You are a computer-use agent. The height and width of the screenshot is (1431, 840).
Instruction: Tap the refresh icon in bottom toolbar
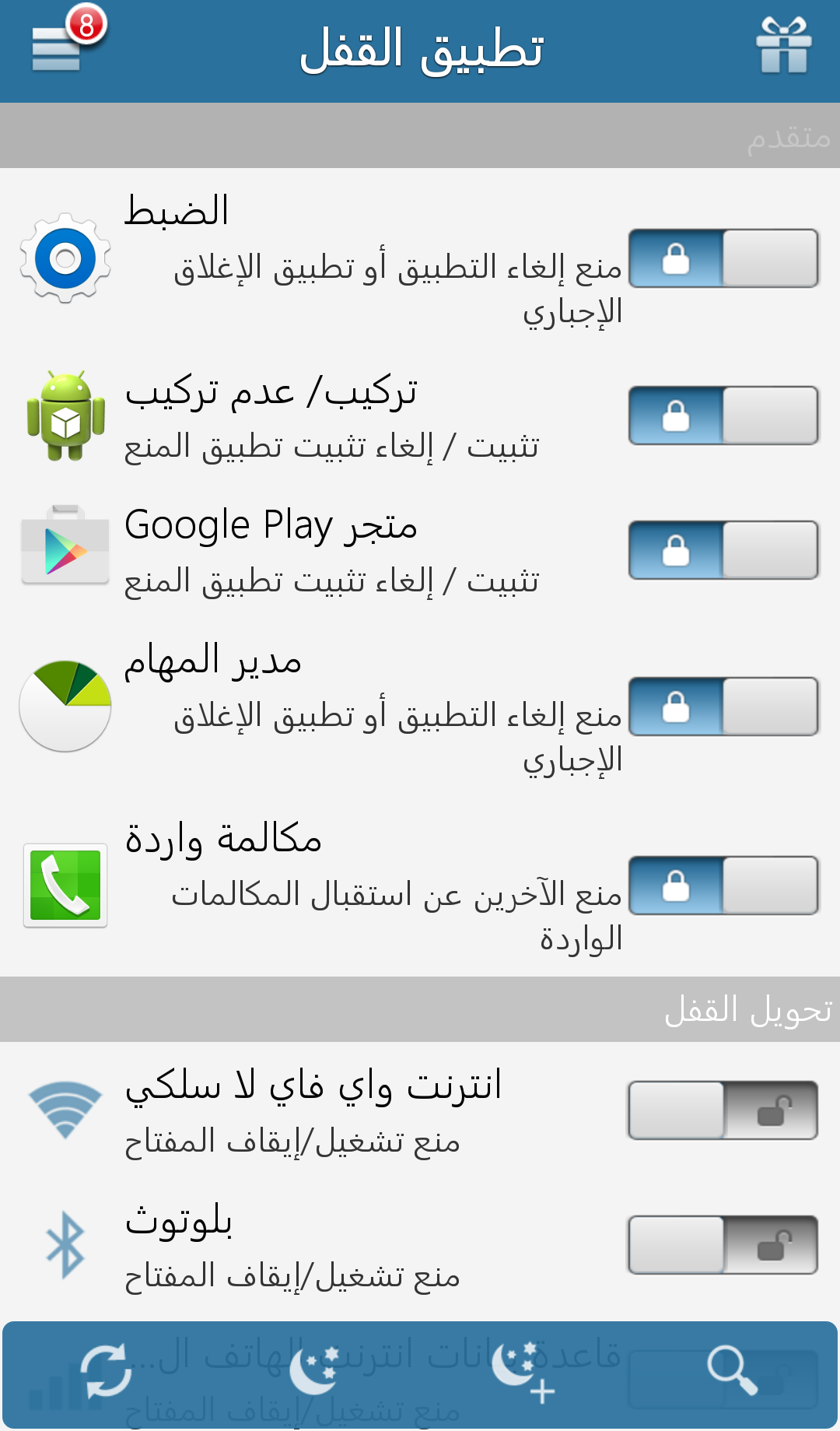click(x=107, y=1371)
